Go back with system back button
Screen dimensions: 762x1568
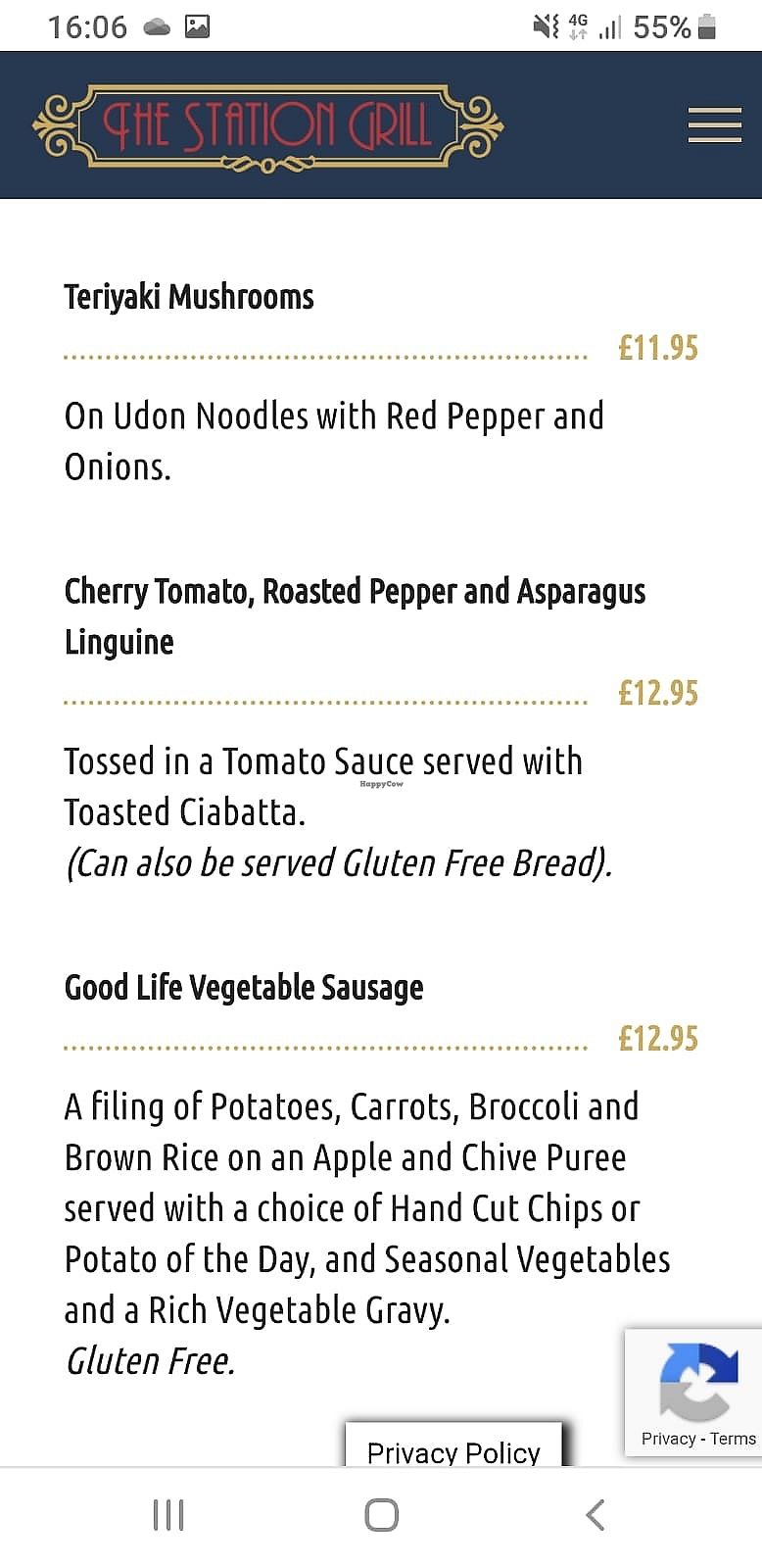[595, 1515]
